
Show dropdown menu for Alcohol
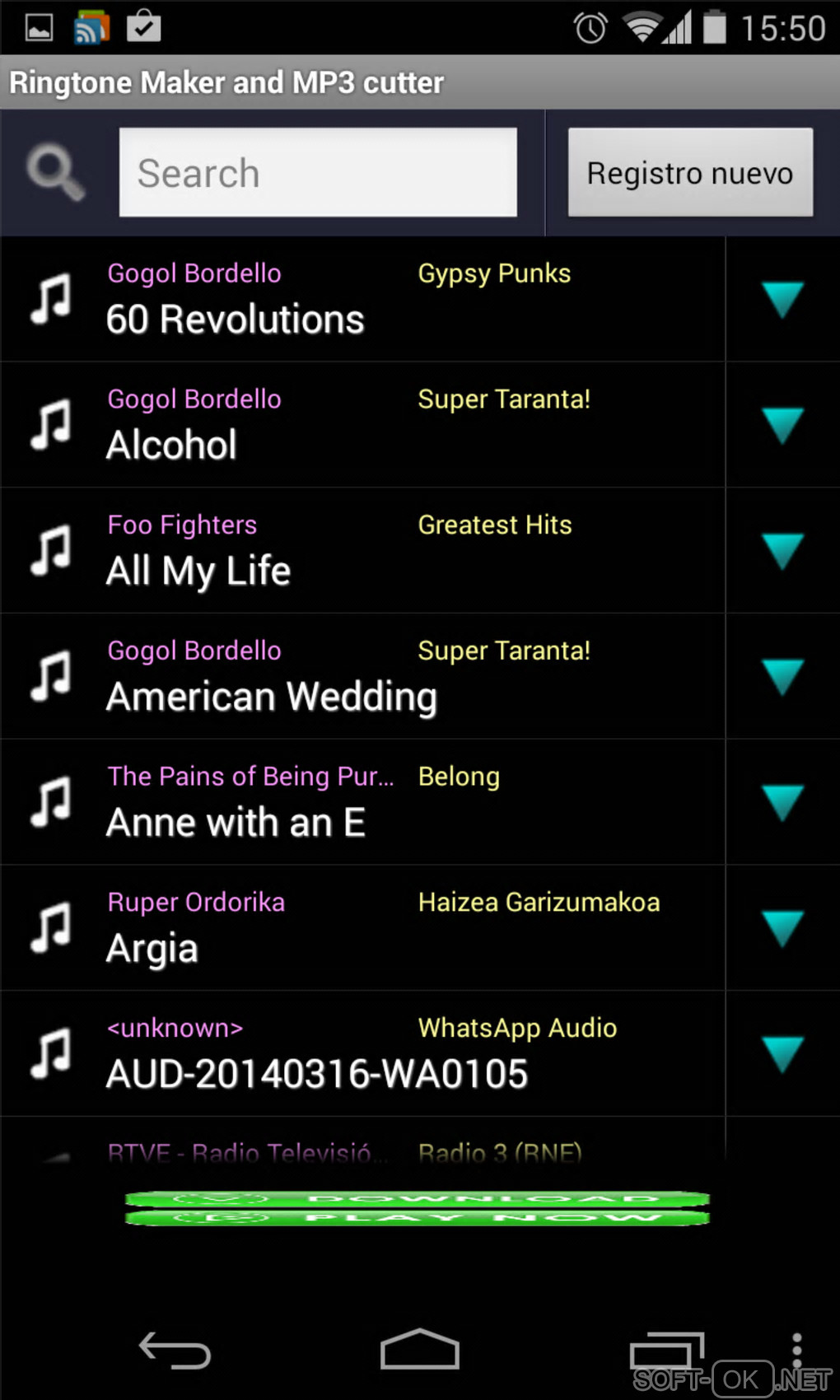pyautogui.click(x=782, y=425)
